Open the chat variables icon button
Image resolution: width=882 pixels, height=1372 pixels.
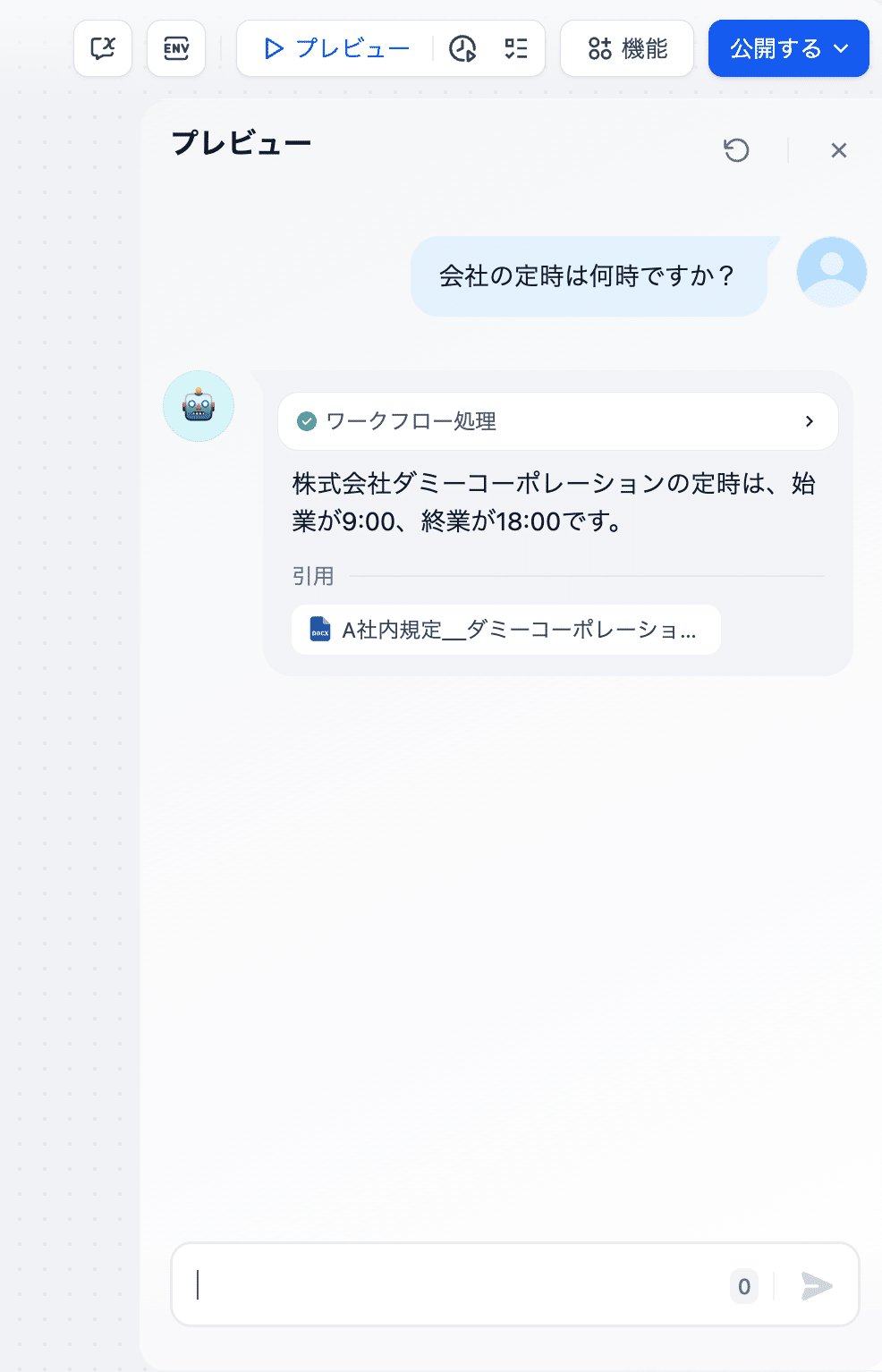point(103,48)
